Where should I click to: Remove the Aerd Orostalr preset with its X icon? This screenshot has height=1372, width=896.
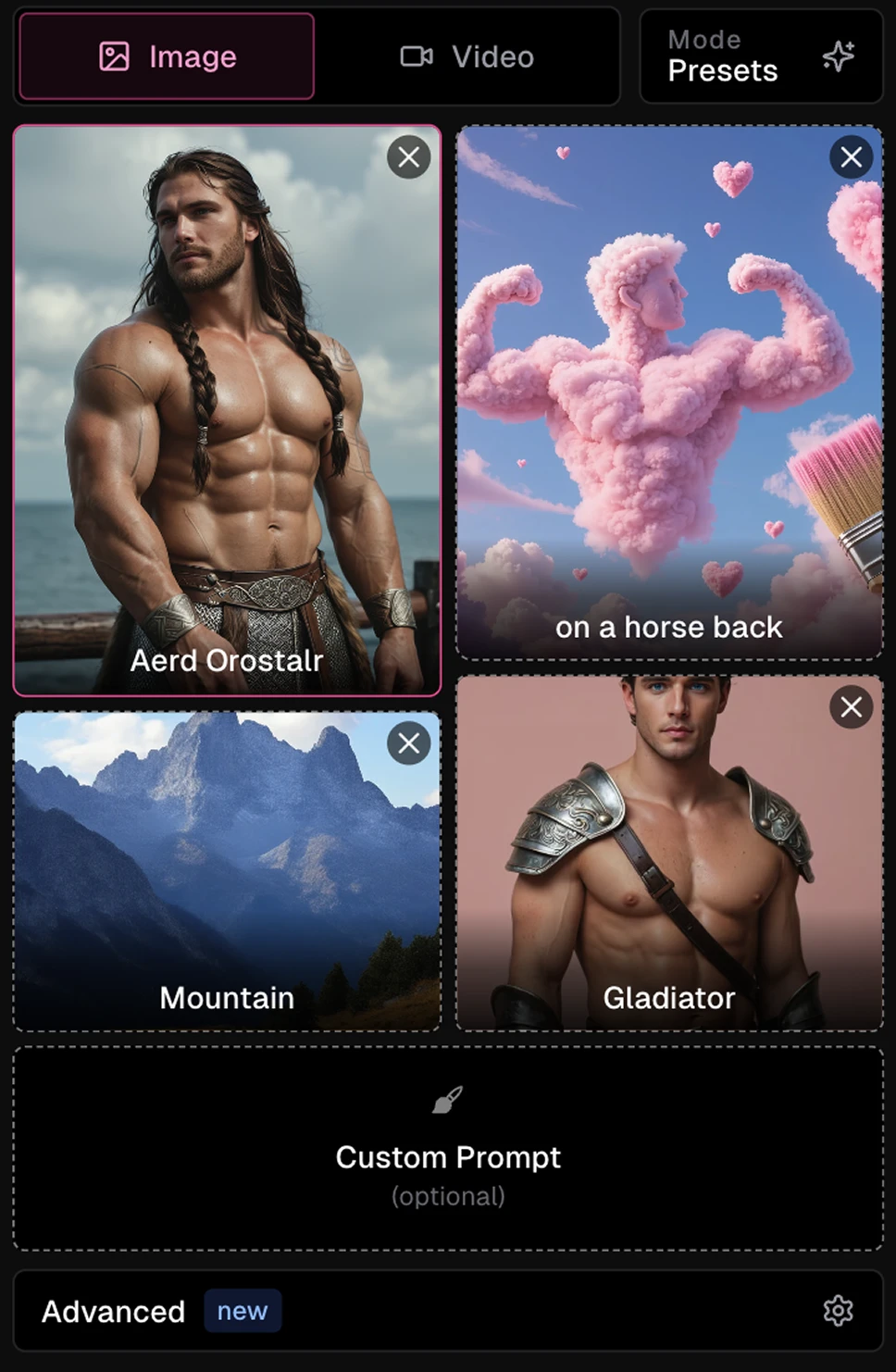[408, 156]
